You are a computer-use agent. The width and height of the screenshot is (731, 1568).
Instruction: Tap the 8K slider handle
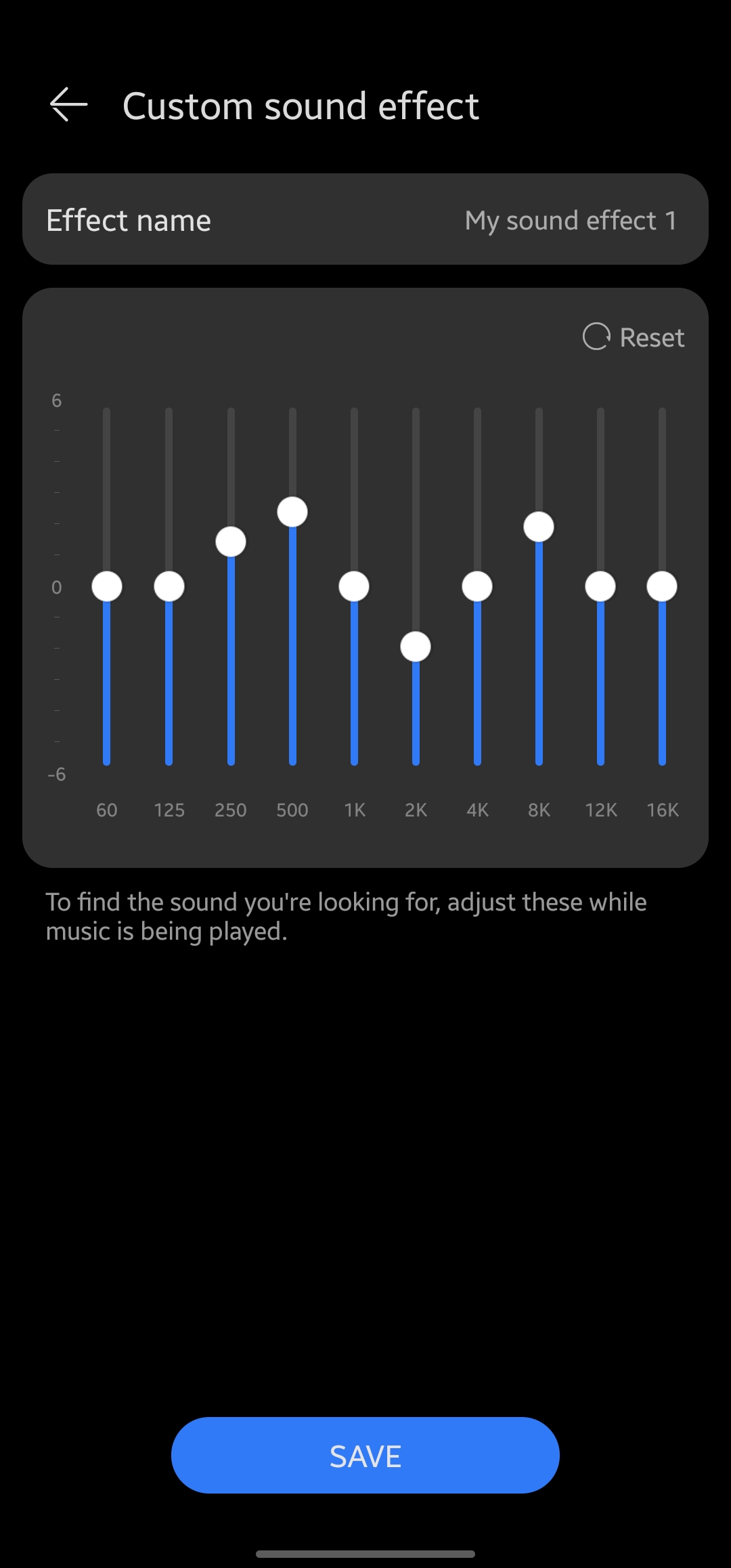(x=539, y=527)
